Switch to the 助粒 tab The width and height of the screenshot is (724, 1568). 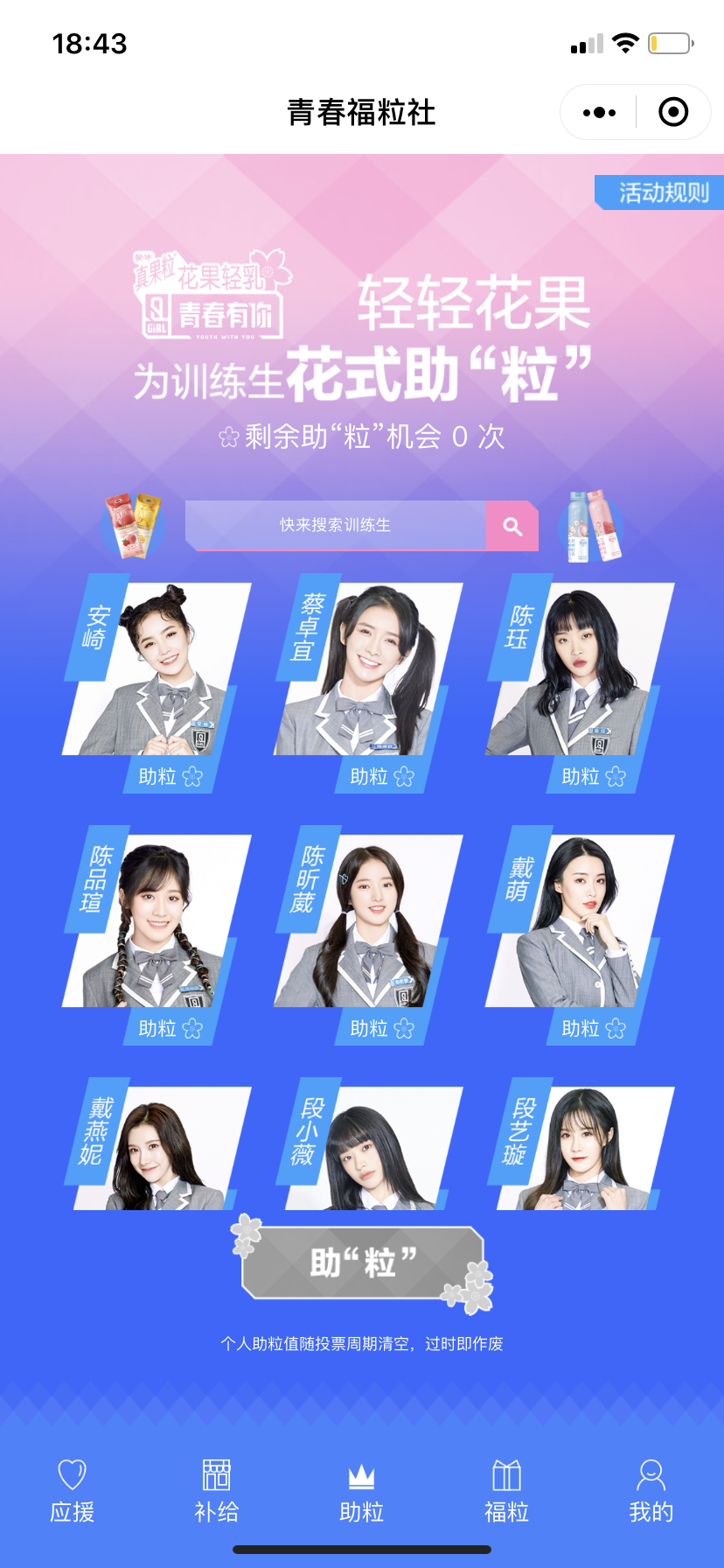[x=361, y=1491]
